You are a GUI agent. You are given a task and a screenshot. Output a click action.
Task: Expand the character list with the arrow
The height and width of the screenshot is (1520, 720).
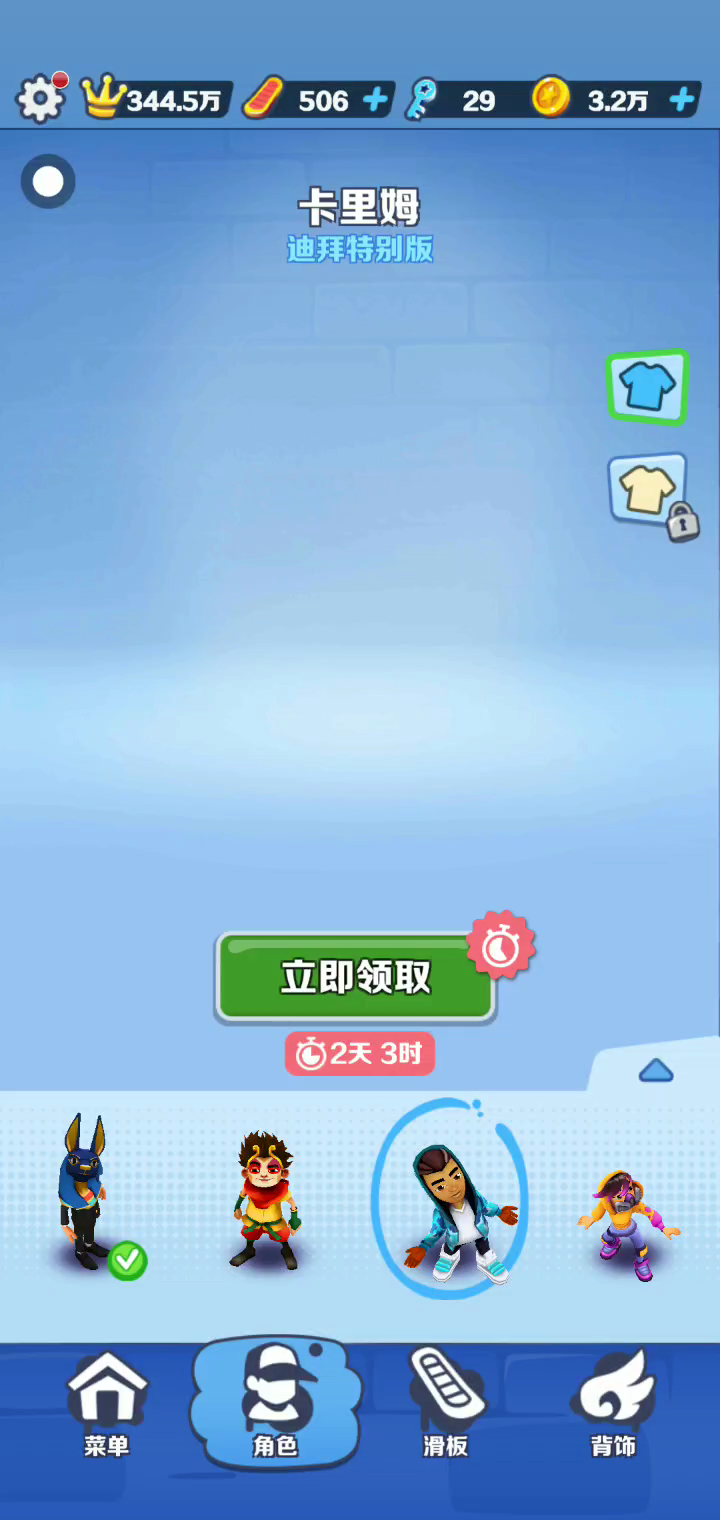click(x=655, y=1071)
